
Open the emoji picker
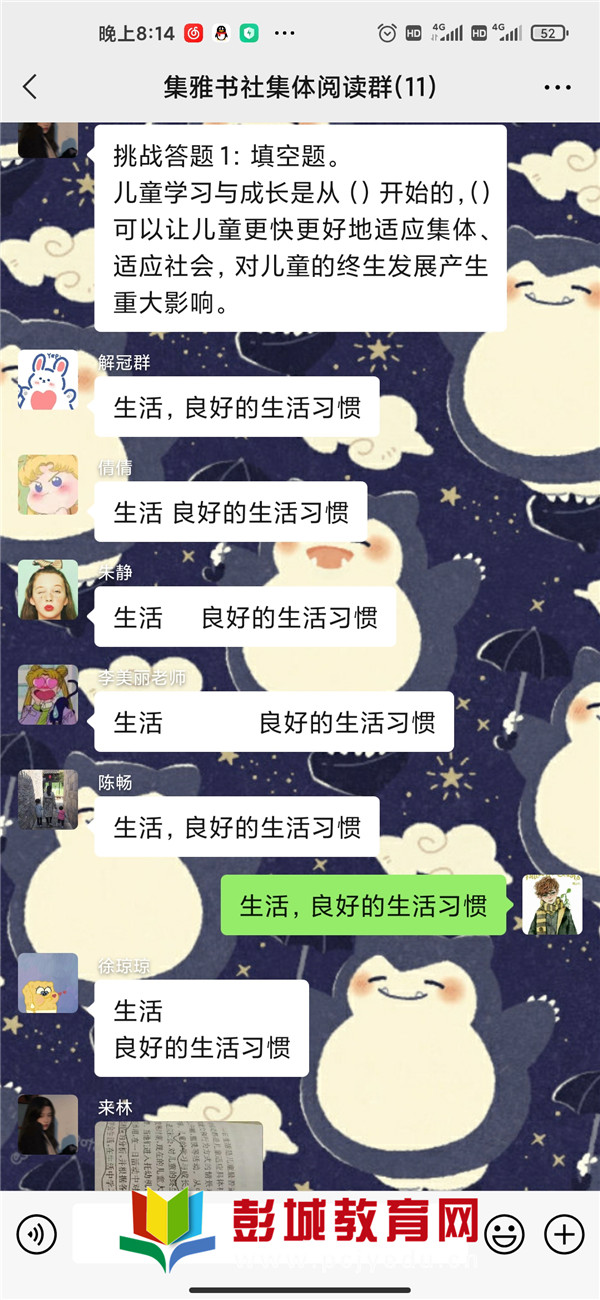point(504,1233)
